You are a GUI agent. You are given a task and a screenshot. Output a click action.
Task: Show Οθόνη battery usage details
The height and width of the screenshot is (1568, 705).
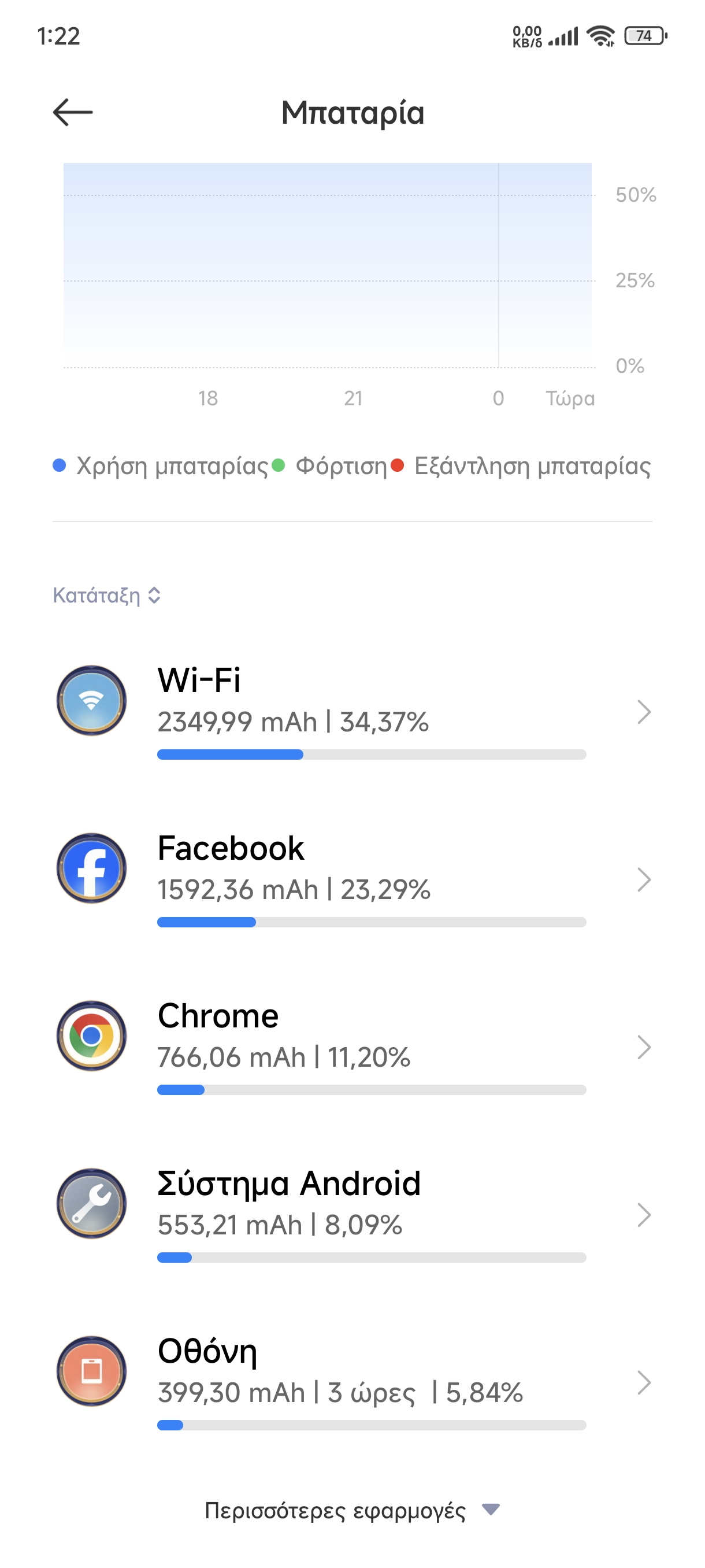click(x=352, y=1382)
